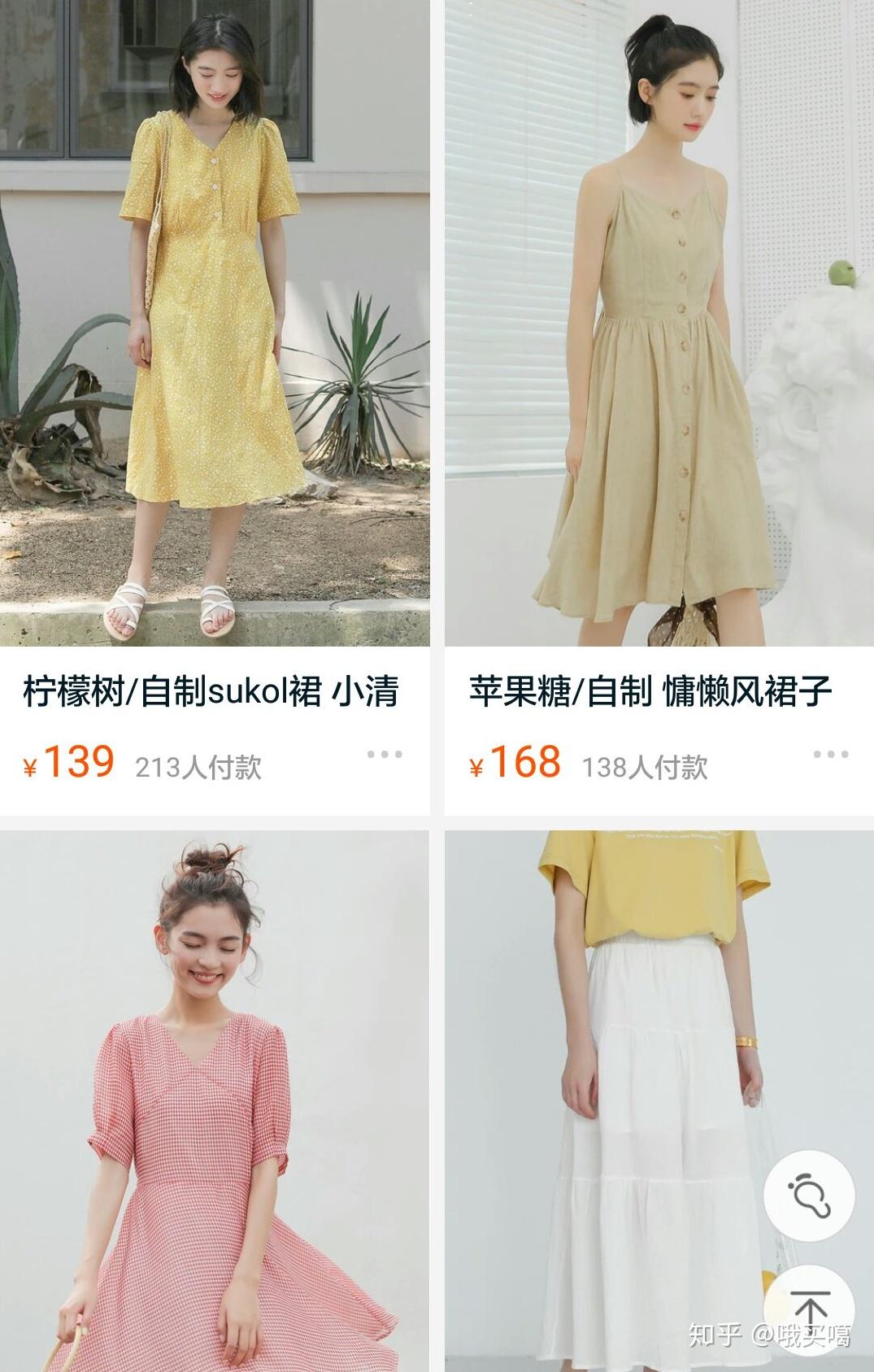This screenshot has height=1372, width=874.
Task: Open more options for the ¥139 dress
Action: point(385,754)
